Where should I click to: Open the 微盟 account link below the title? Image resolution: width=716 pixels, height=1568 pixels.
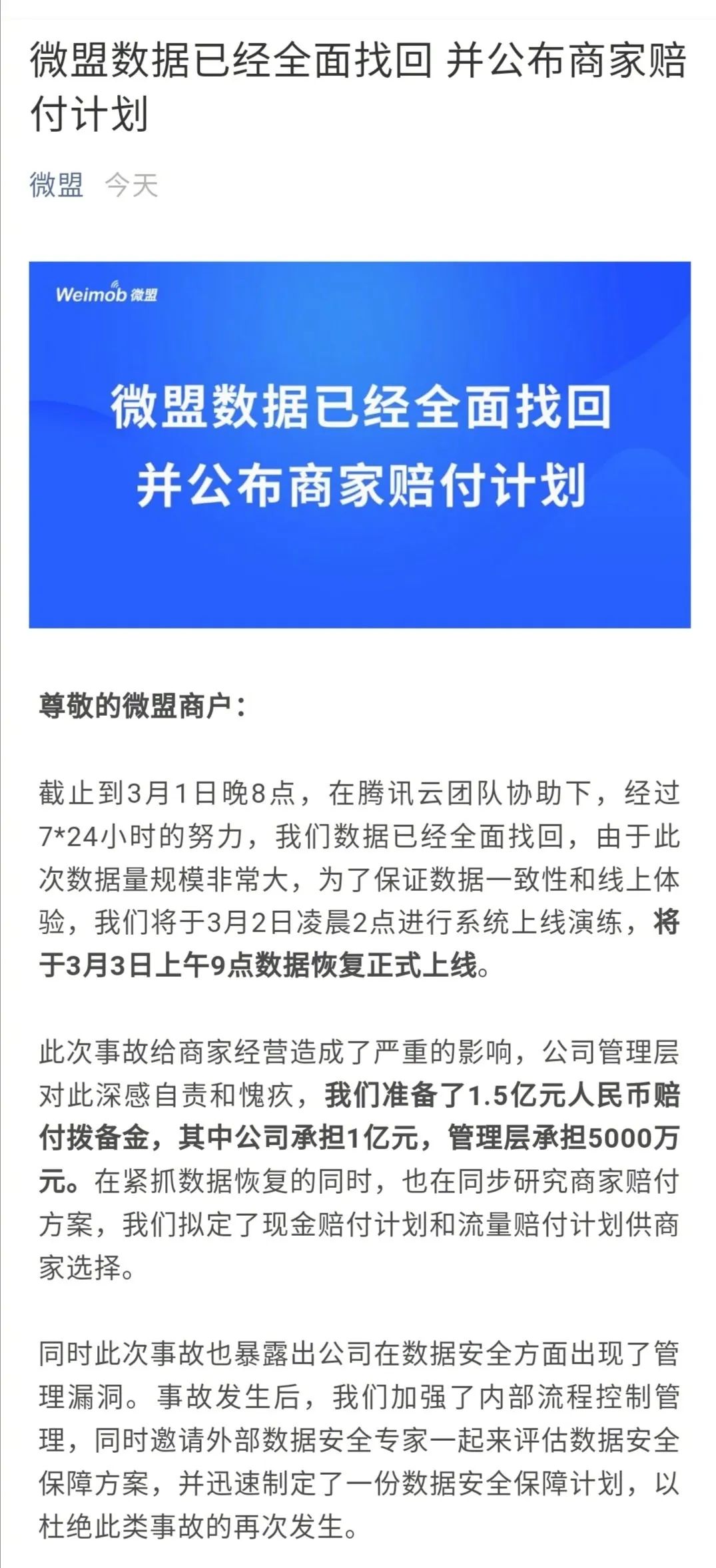click(x=57, y=184)
